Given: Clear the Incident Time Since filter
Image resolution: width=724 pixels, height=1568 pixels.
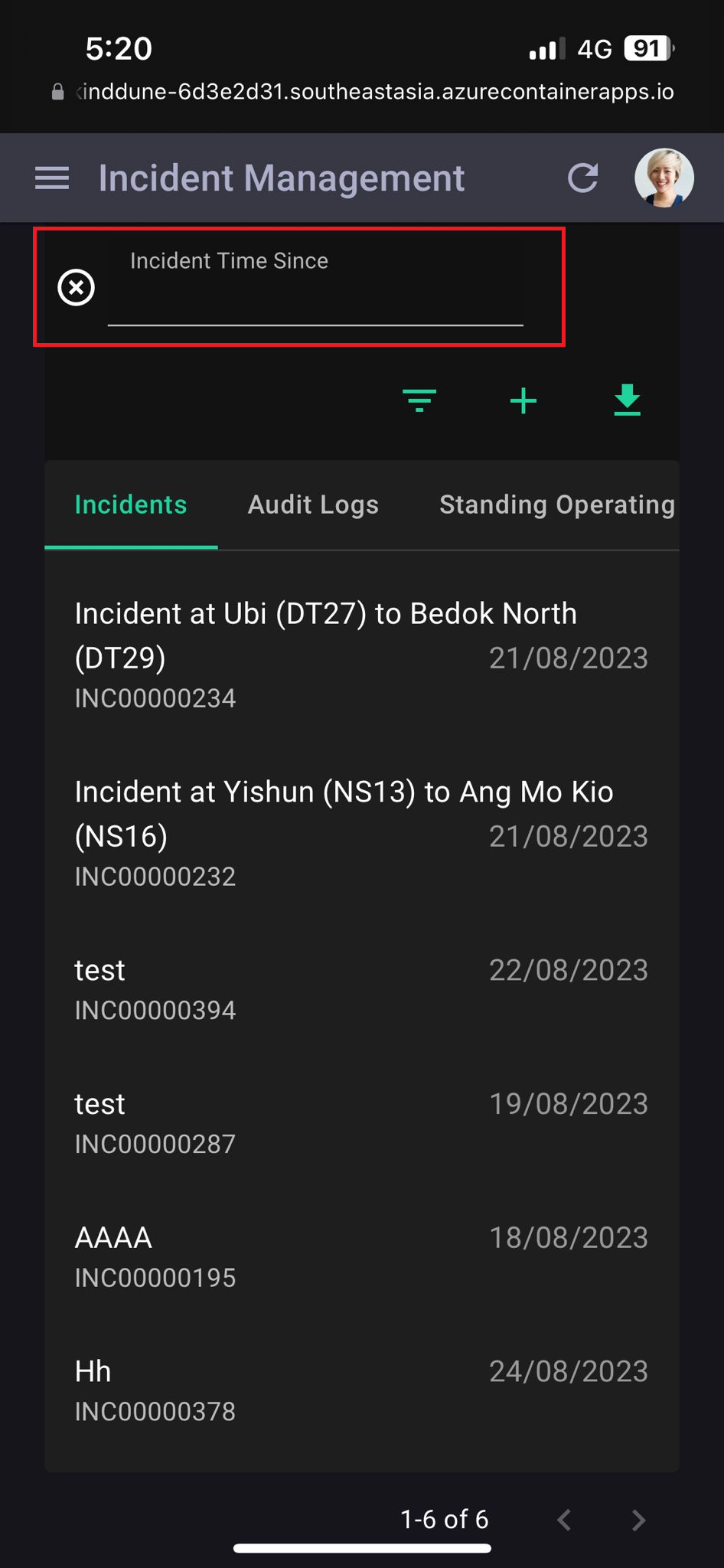Looking at the screenshot, I should pyautogui.click(x=75, y=288).
